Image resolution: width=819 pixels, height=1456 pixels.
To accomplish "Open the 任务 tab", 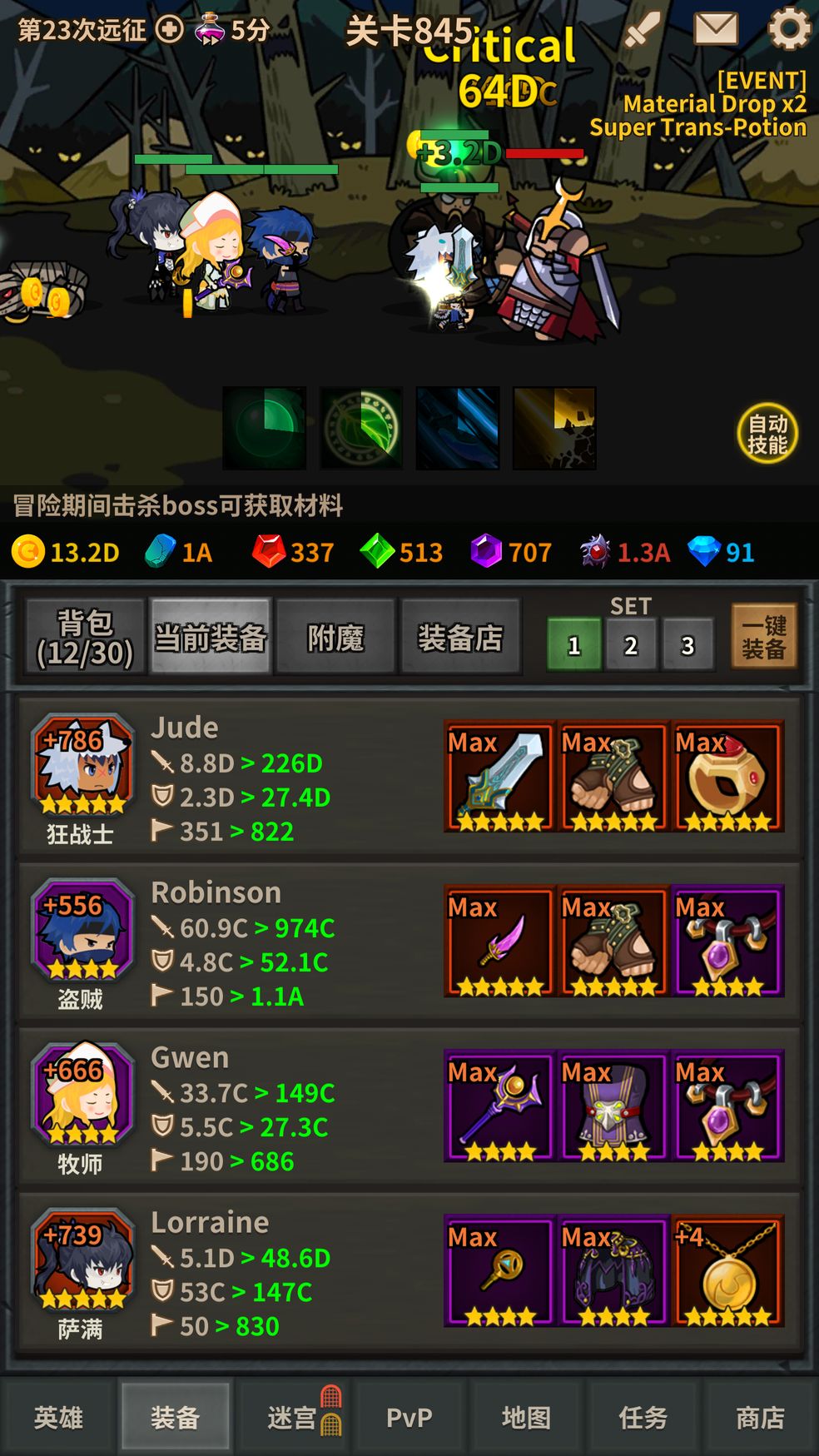I will pos(643,1417).
